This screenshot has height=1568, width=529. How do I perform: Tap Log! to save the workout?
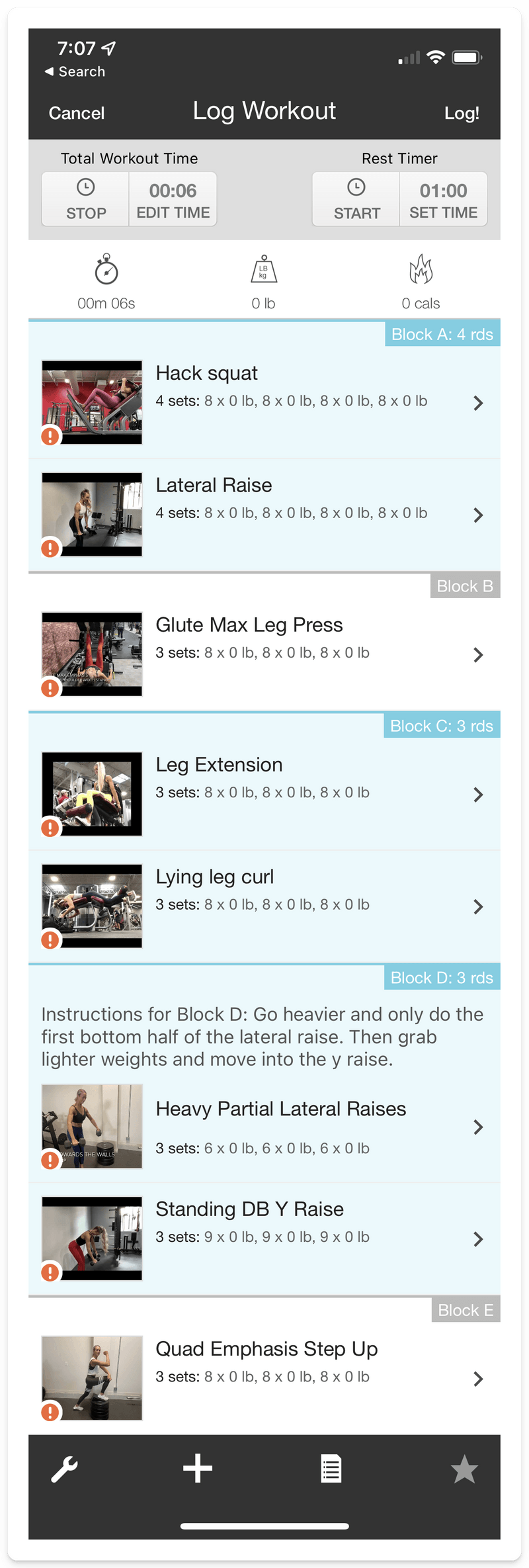pyautogui.click(x=462, y=113)
